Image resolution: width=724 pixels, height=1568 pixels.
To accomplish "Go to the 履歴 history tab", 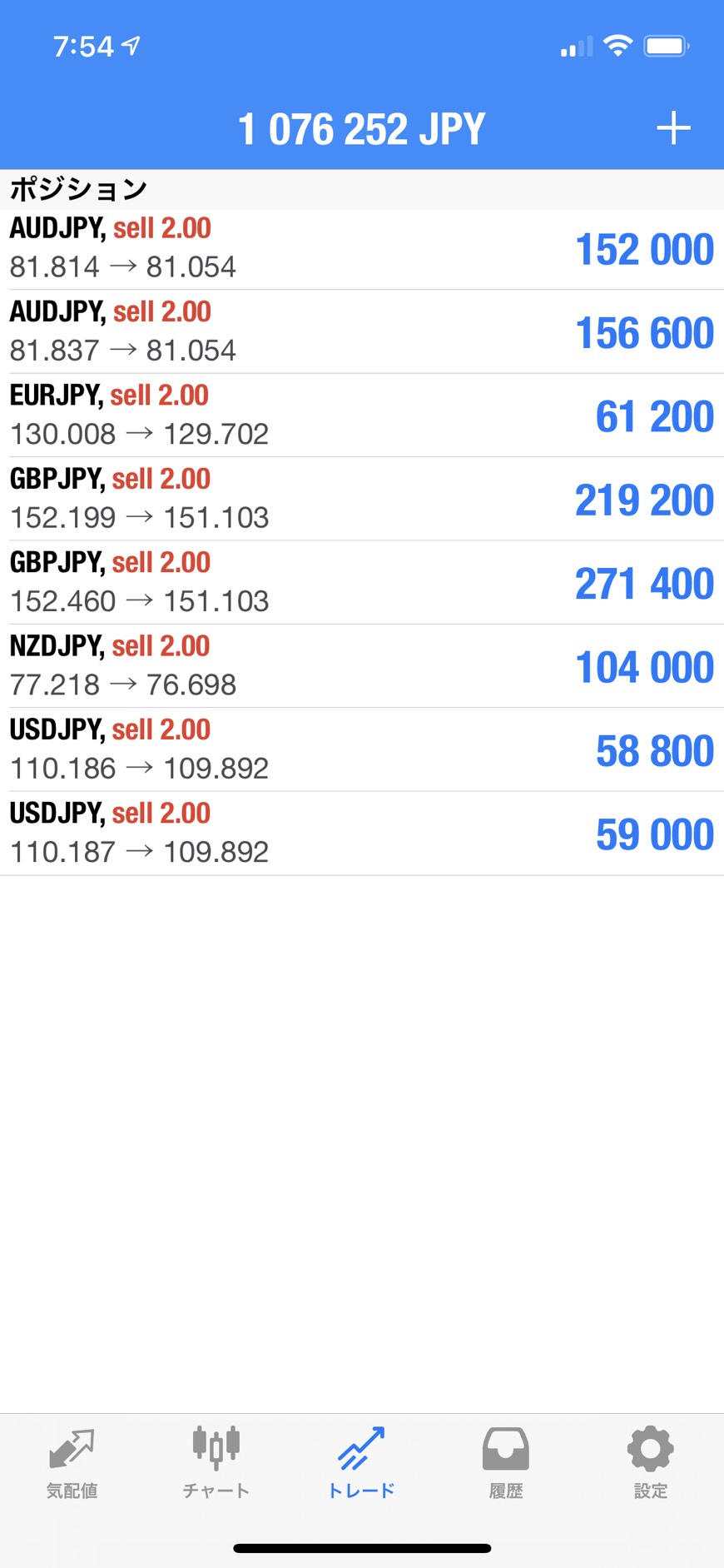I will [x=505, y=1463].
